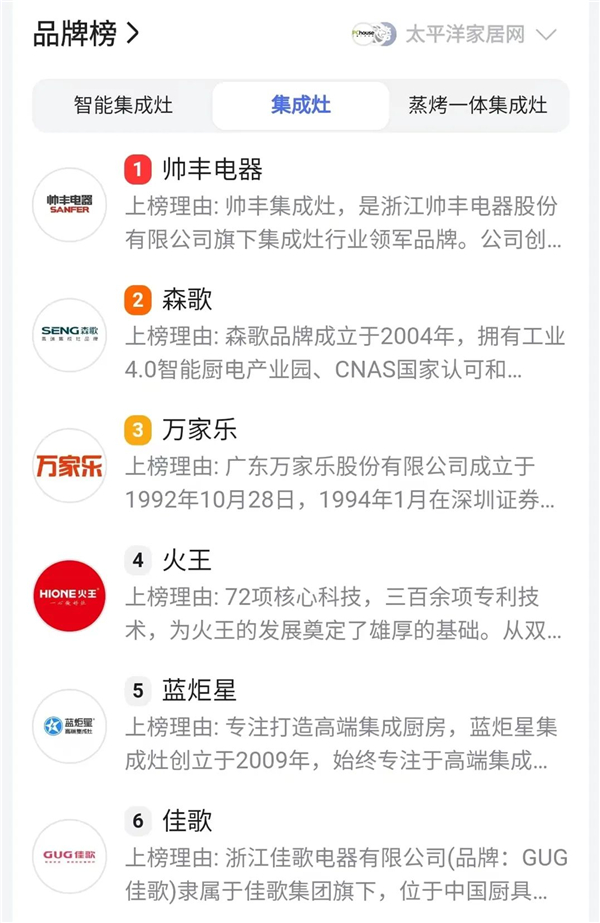This screenshot has width=600, height=923.
Task: Switch to the 智能集成灶 tab
Action: pyautogui.click(x=123, y=106)
